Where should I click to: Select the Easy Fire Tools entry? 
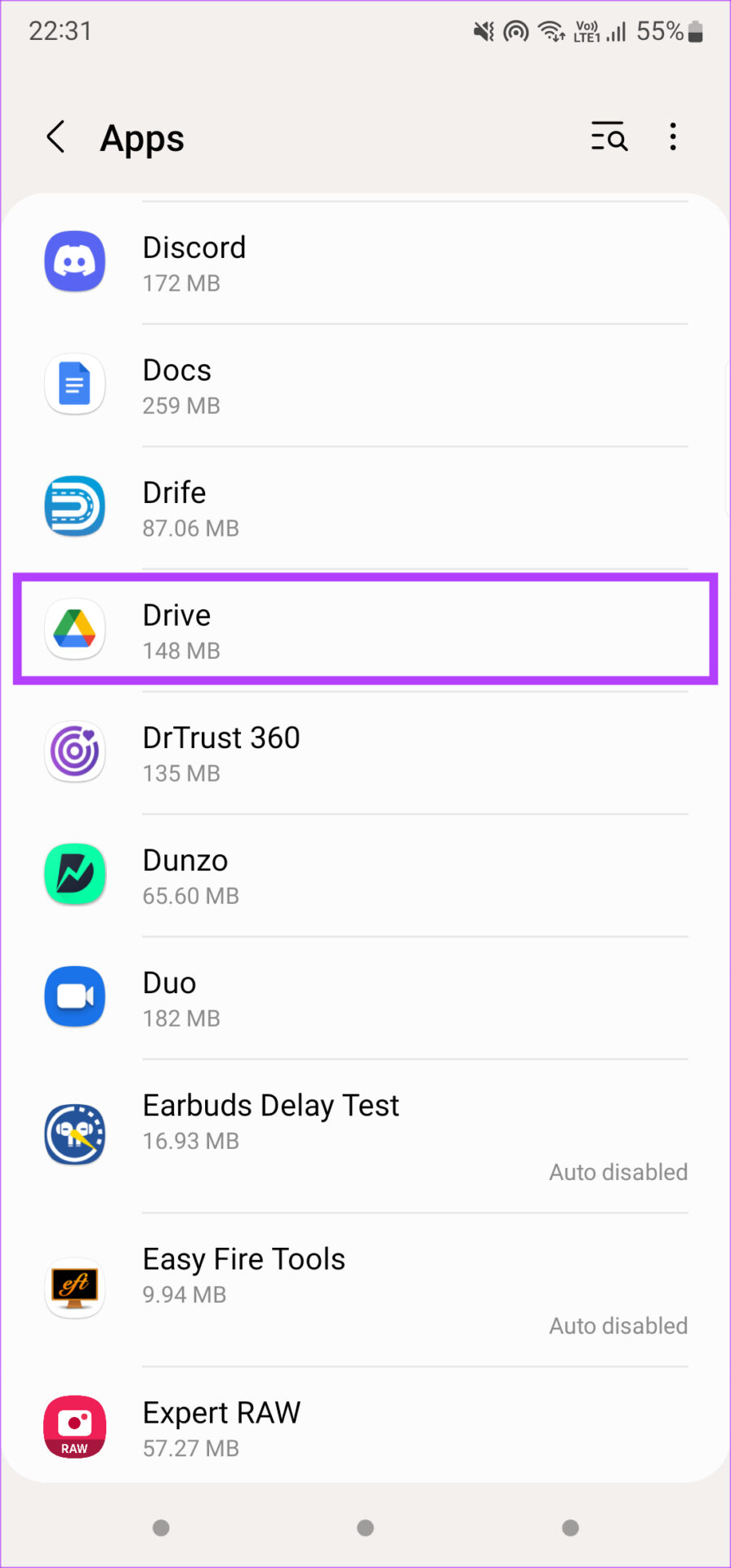tap(365, 1290)
